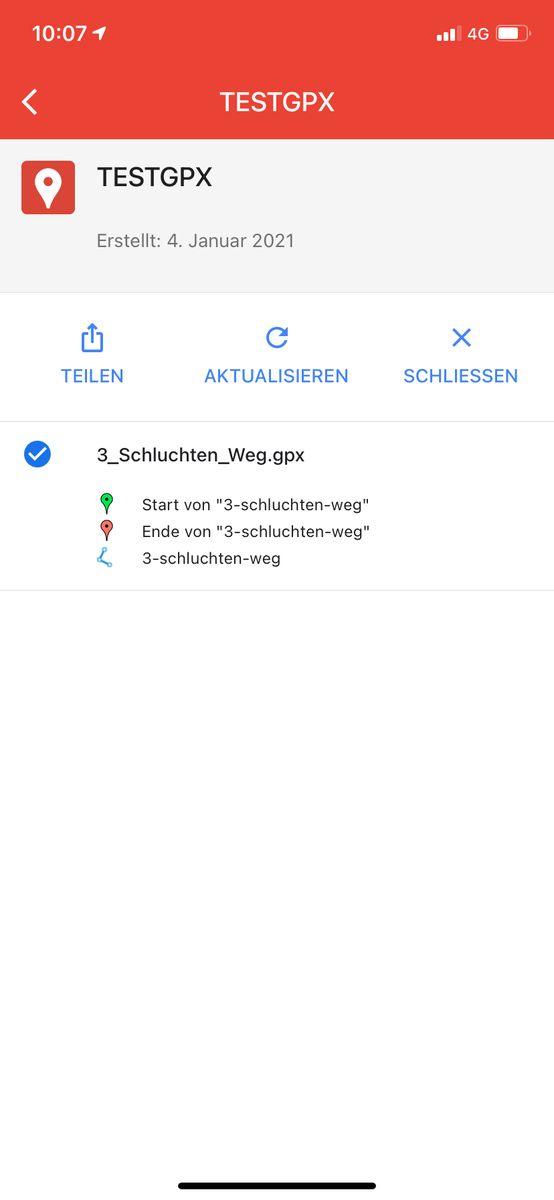Close the map with SCHLIESSEN
This screenshot has width=554, height=1200.
[460, 355]
